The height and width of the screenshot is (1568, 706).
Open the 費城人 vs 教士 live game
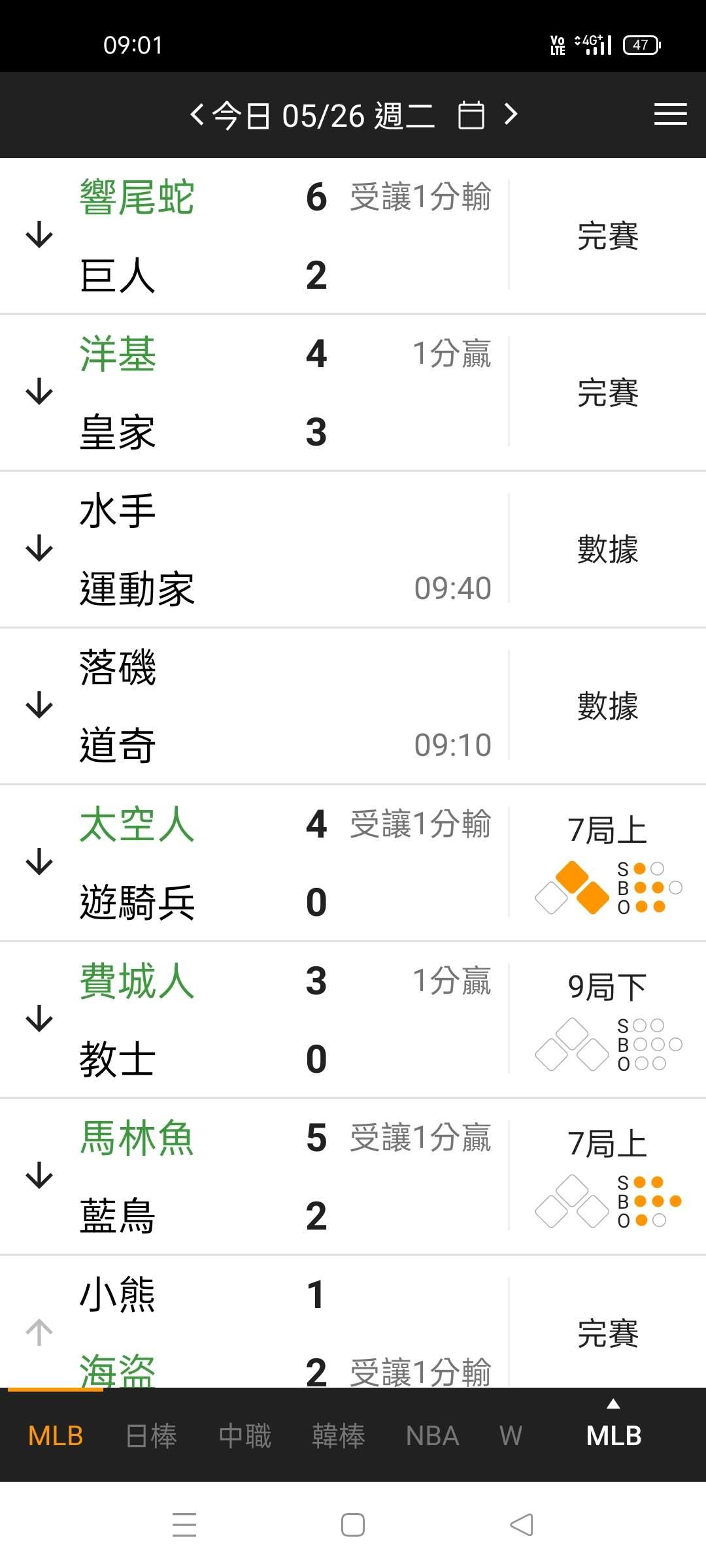[x=353, y=1020]
